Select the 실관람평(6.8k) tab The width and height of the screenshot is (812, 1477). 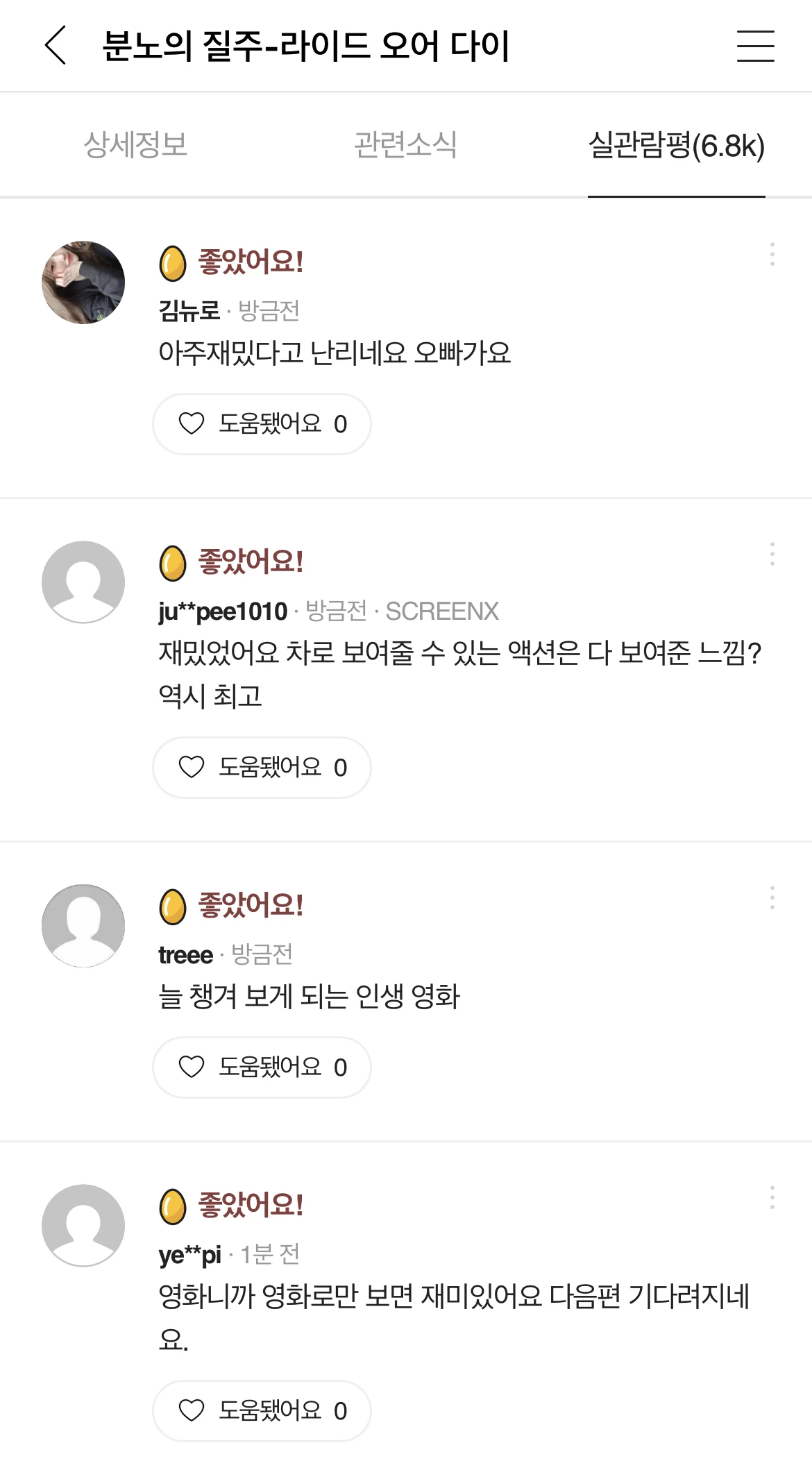[x=677, y=144]
